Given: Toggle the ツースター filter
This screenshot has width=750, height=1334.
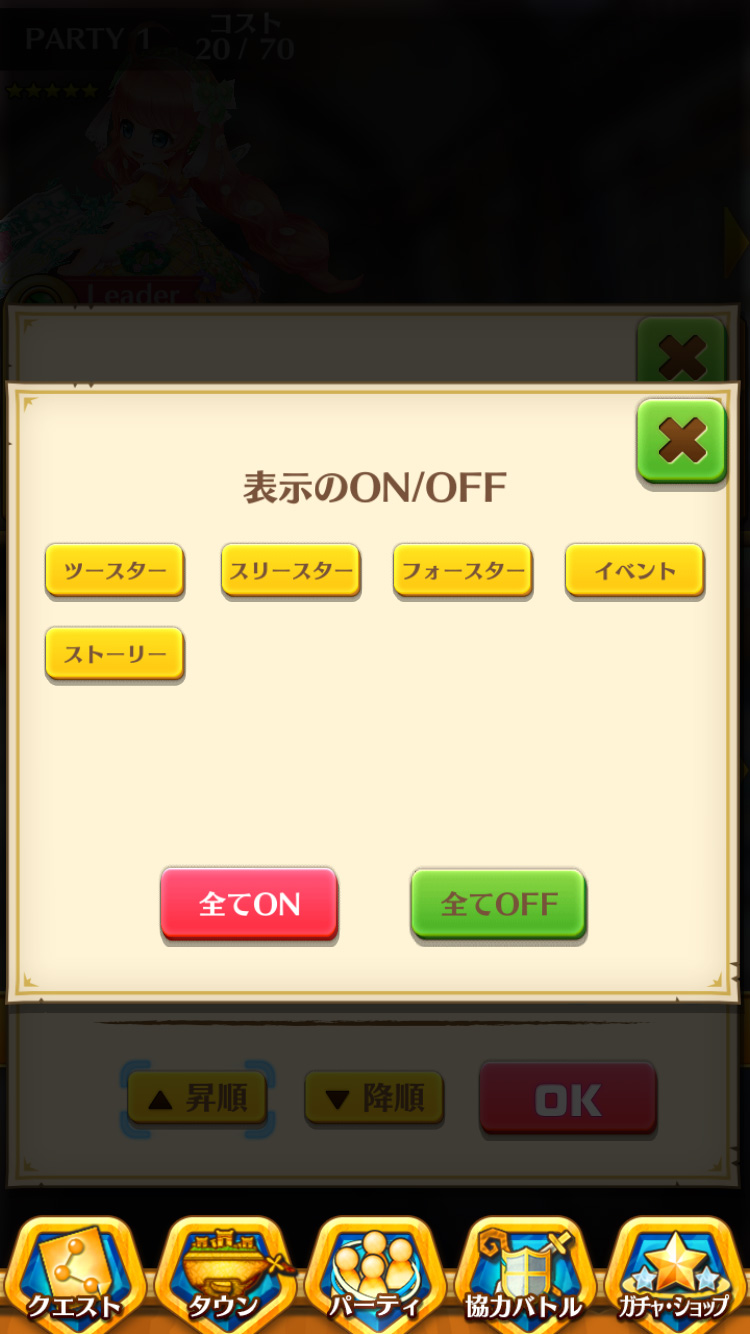Looking at the screenshot, I should click(x=115, y=571).
